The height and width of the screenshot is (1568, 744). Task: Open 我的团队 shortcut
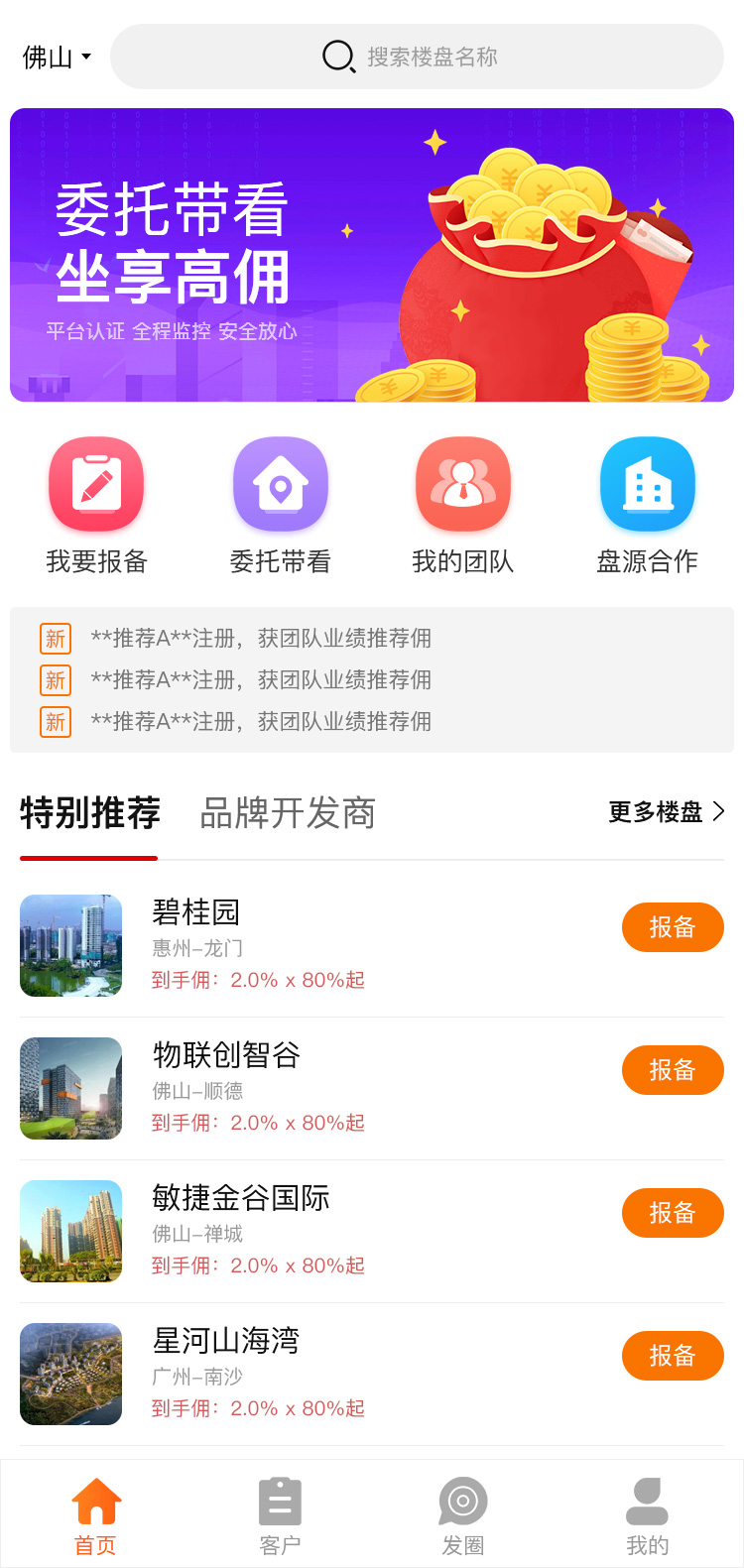[463, 506]
